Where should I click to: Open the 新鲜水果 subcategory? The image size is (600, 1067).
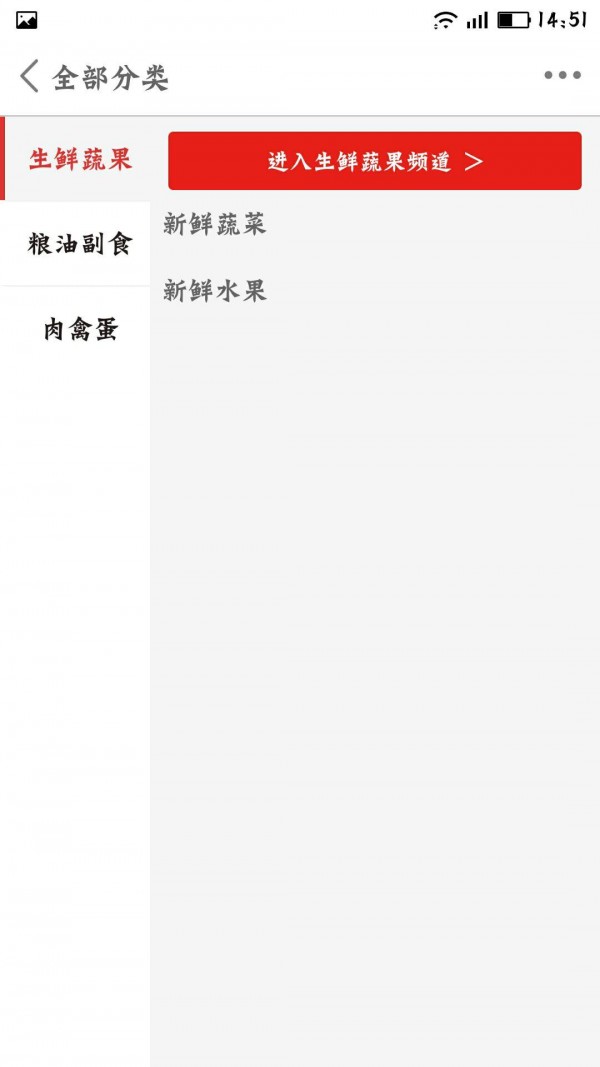[215, 291]
